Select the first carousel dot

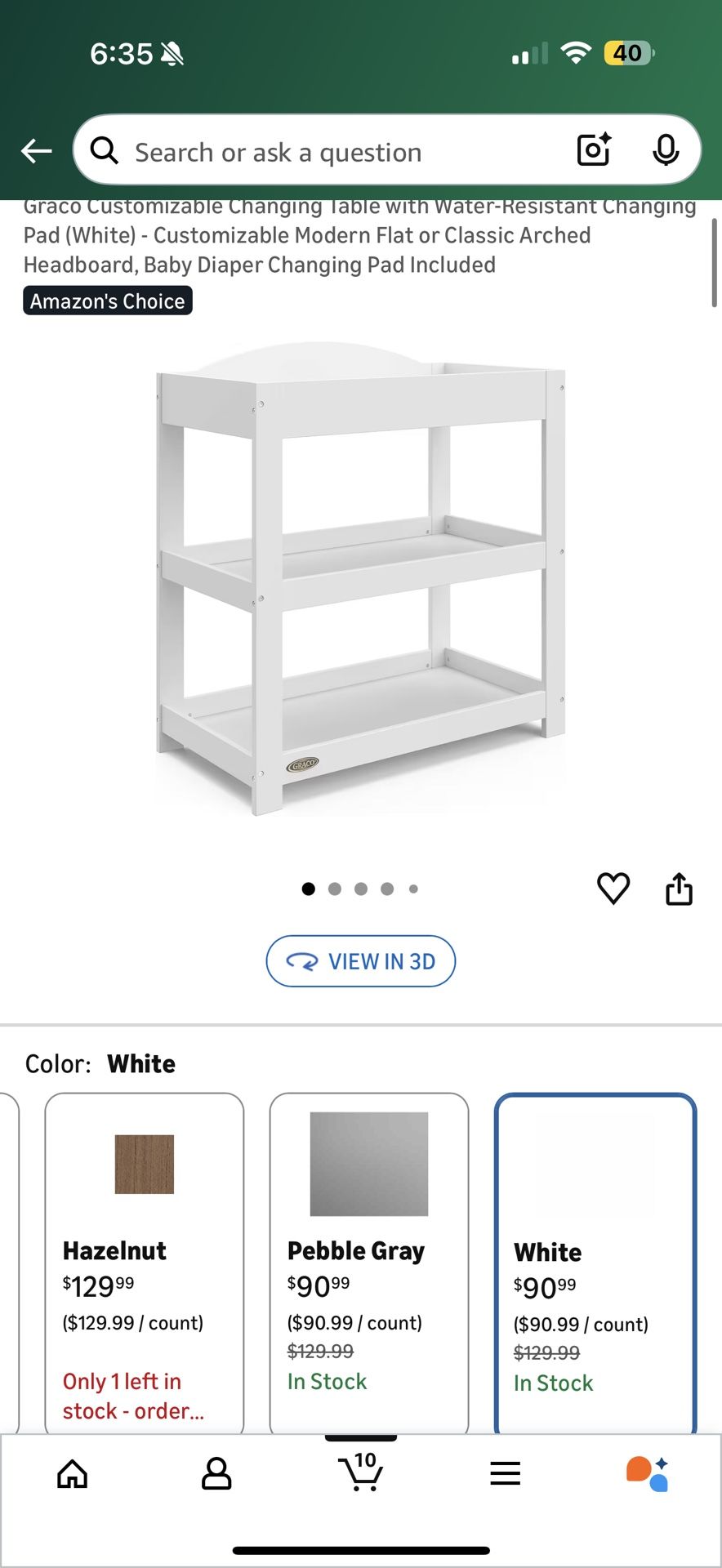pos(308,889)
